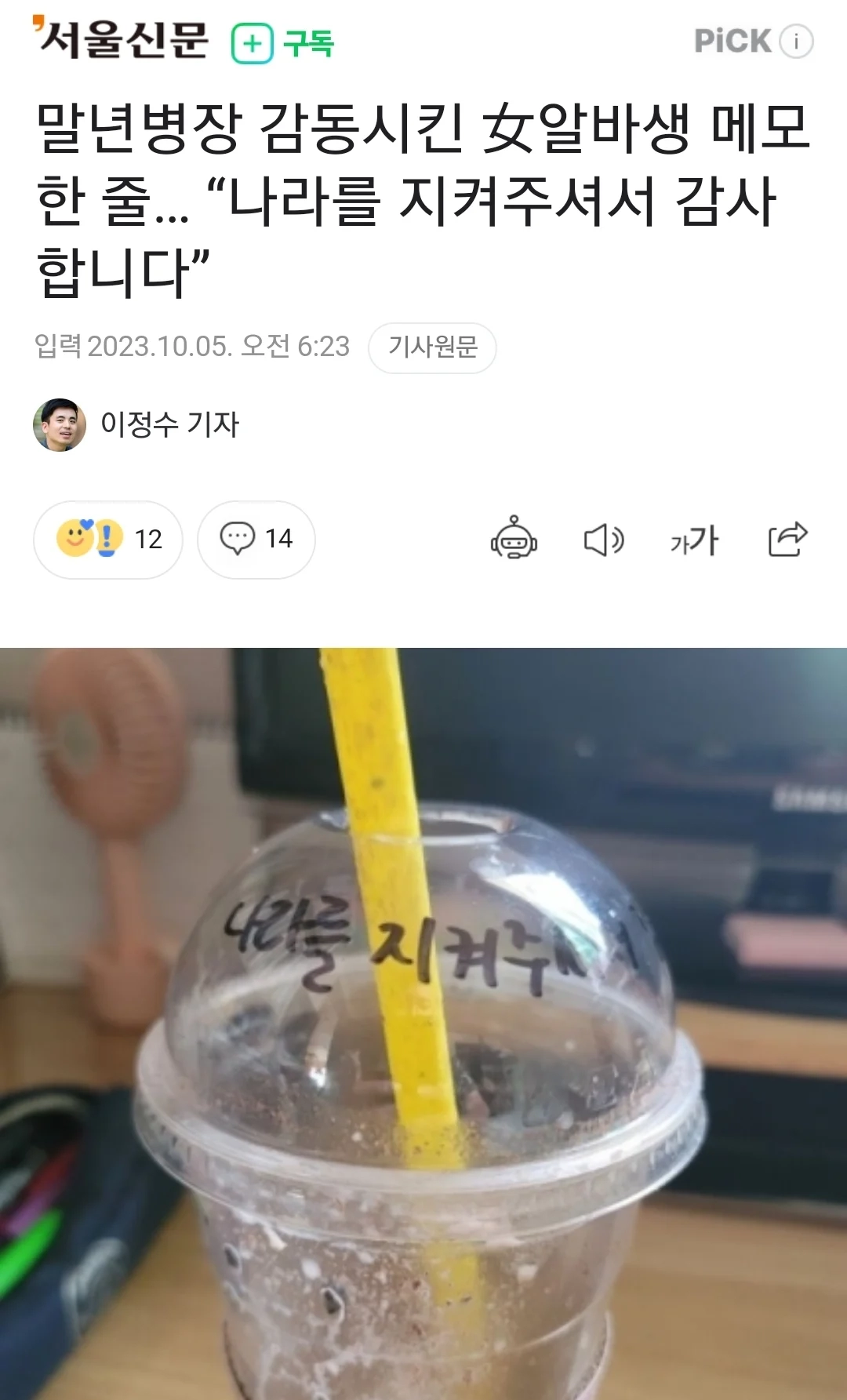Click the plastic cup photo
Viewport: 847px width, 1400px height.
pyautogui.click(x=423, y=1020)
